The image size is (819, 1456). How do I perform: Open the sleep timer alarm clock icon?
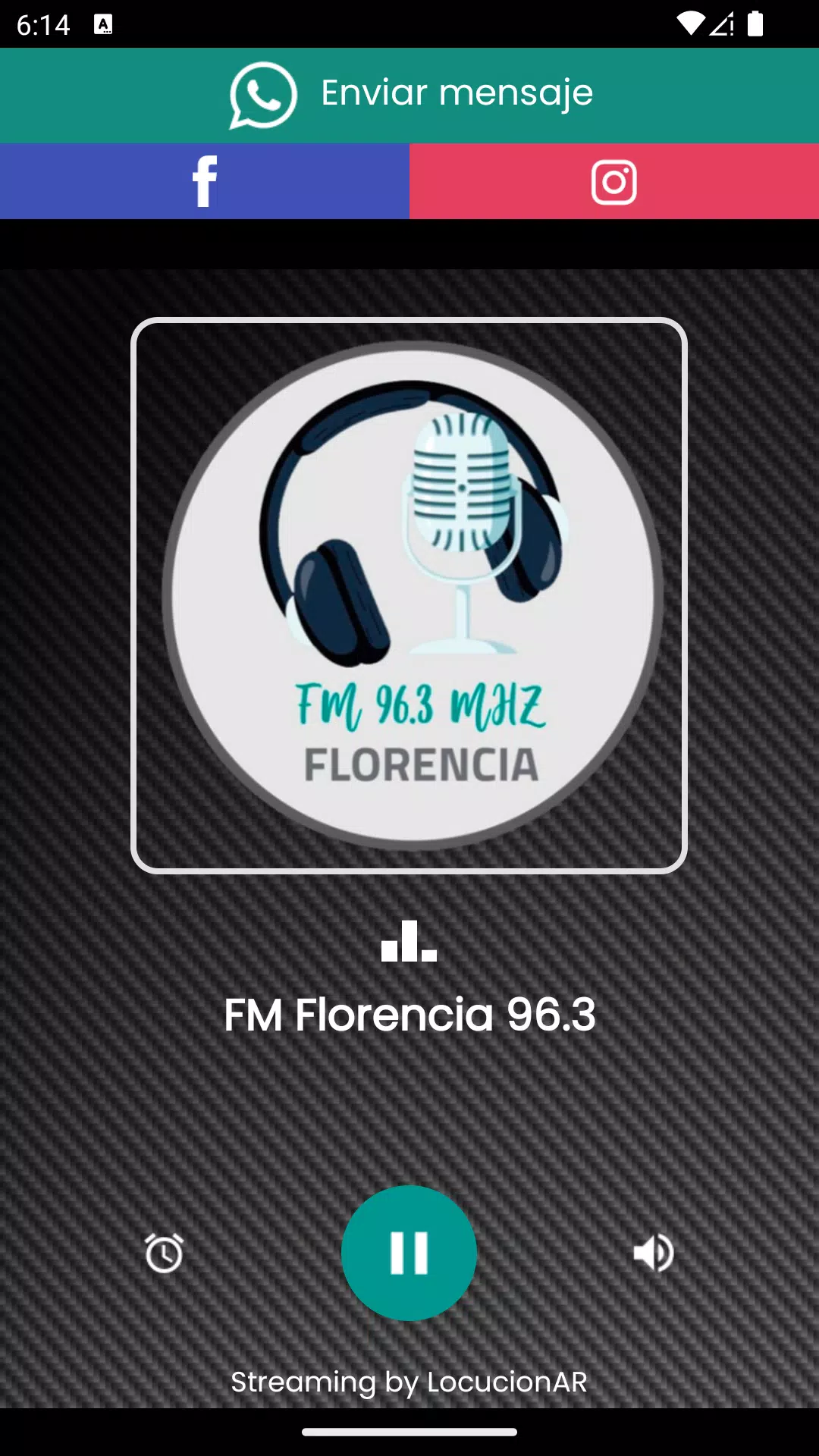coord(164,1253)
